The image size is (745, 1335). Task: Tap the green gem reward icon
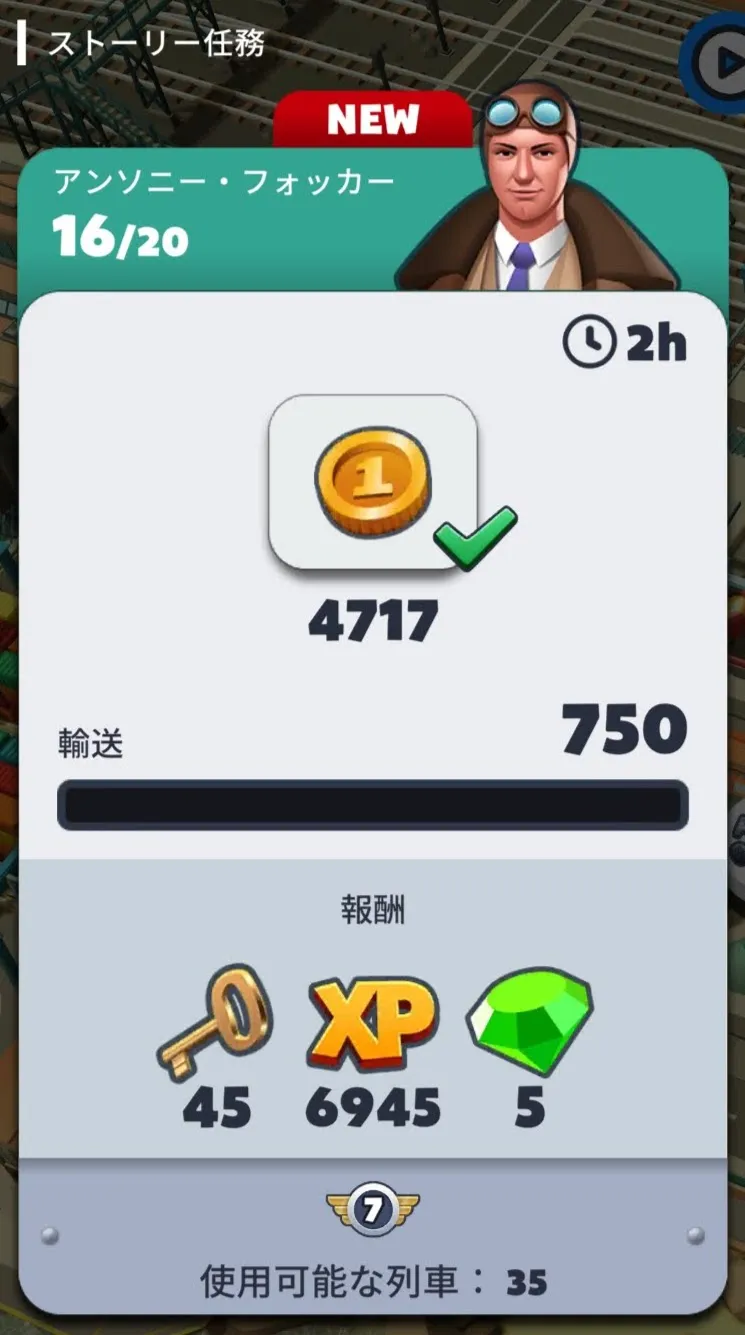pos(530,1019)
